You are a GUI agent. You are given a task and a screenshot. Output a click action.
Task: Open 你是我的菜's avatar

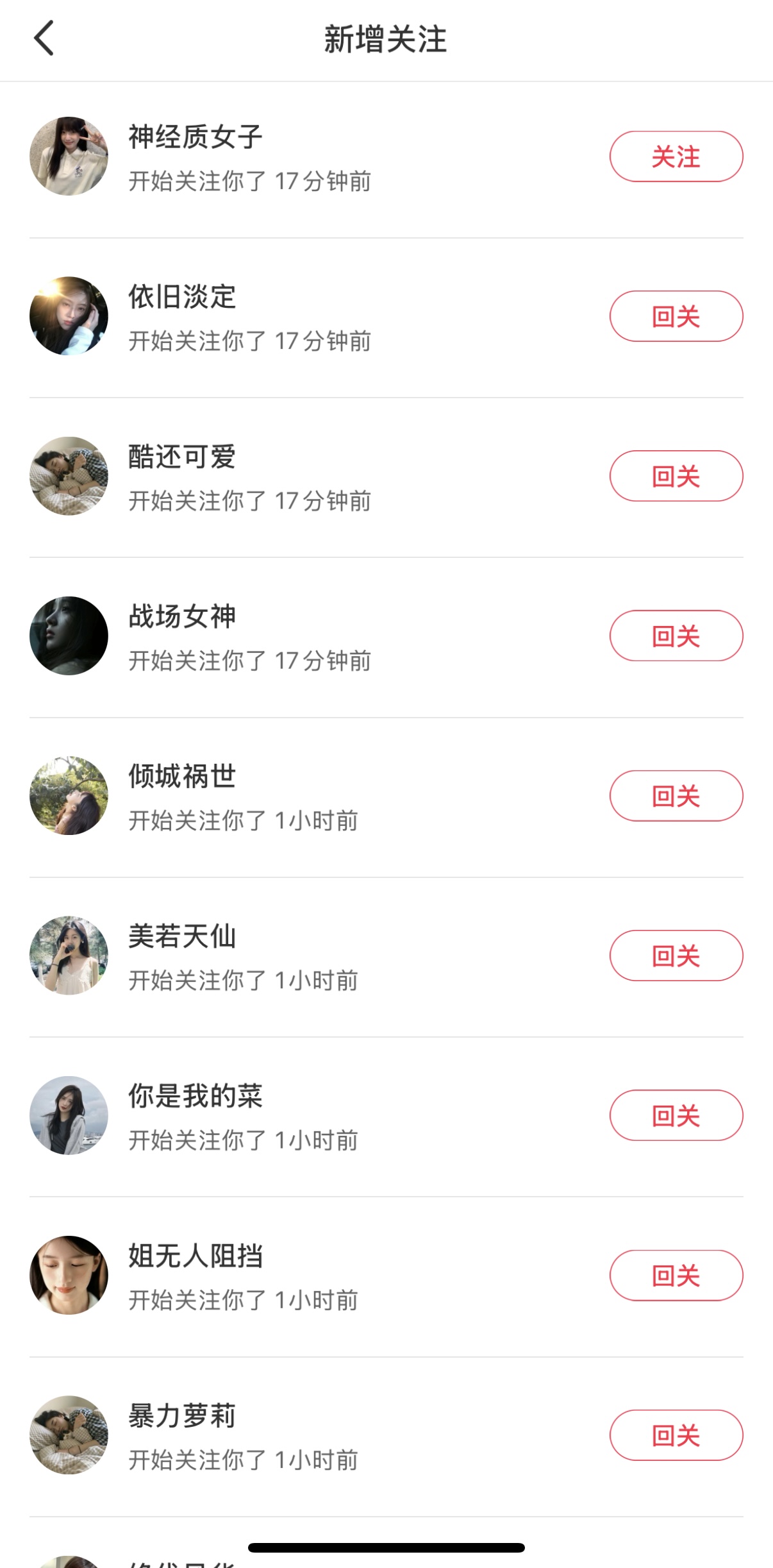[69, 1115]
